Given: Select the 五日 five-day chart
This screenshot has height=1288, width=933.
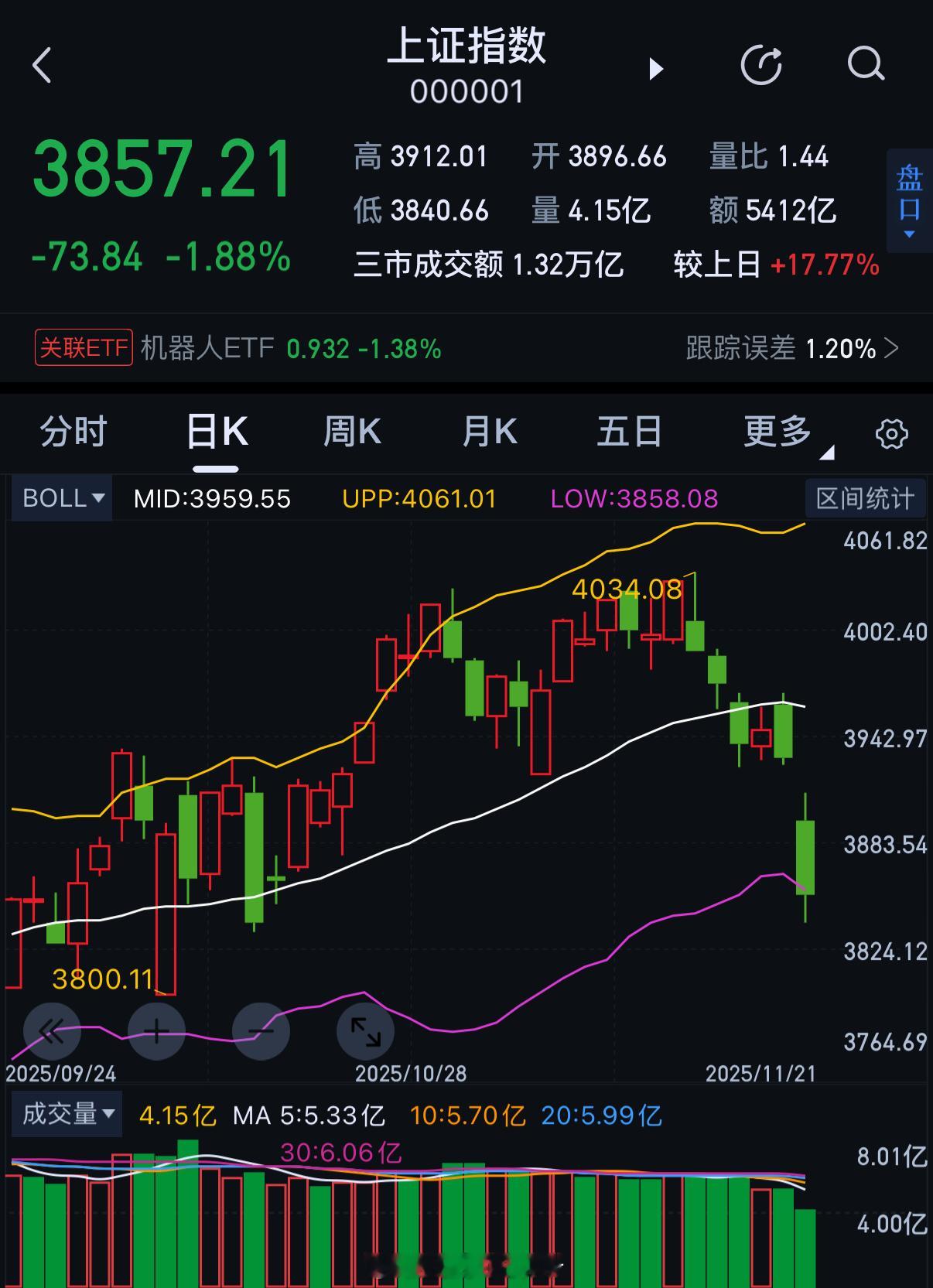Looking at the screenshot, I should (x=631, y=432).
